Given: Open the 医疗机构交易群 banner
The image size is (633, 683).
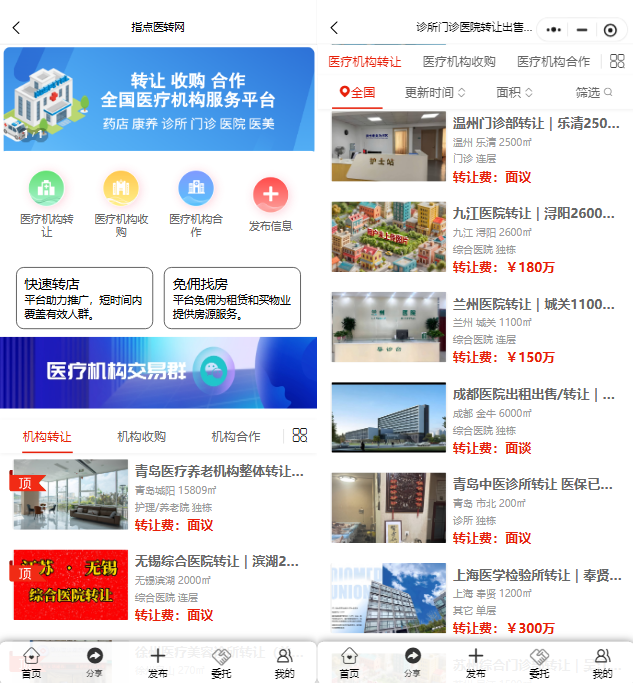Looking at the screenshot, I should (x=158, y=372).
